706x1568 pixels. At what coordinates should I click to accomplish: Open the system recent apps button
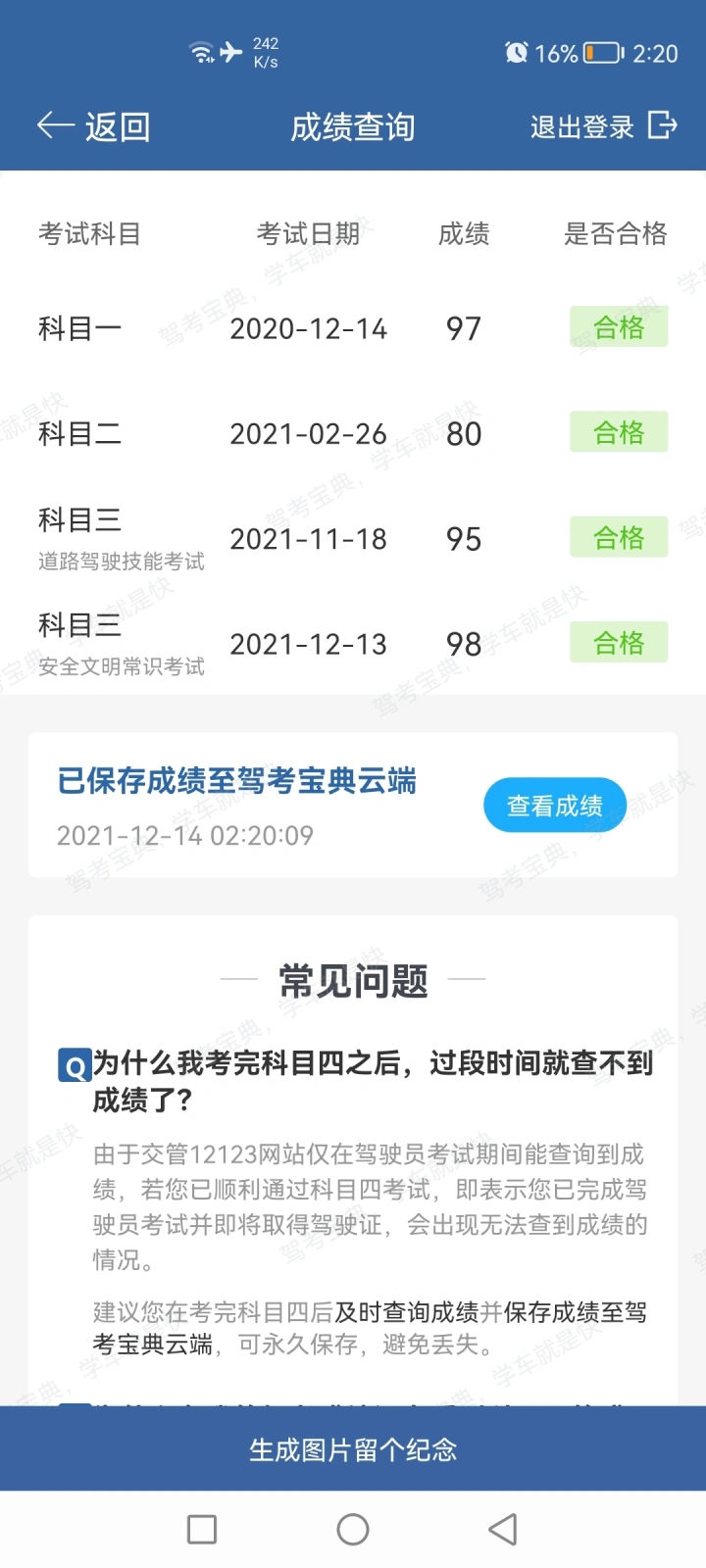[x=202, y=1529]
